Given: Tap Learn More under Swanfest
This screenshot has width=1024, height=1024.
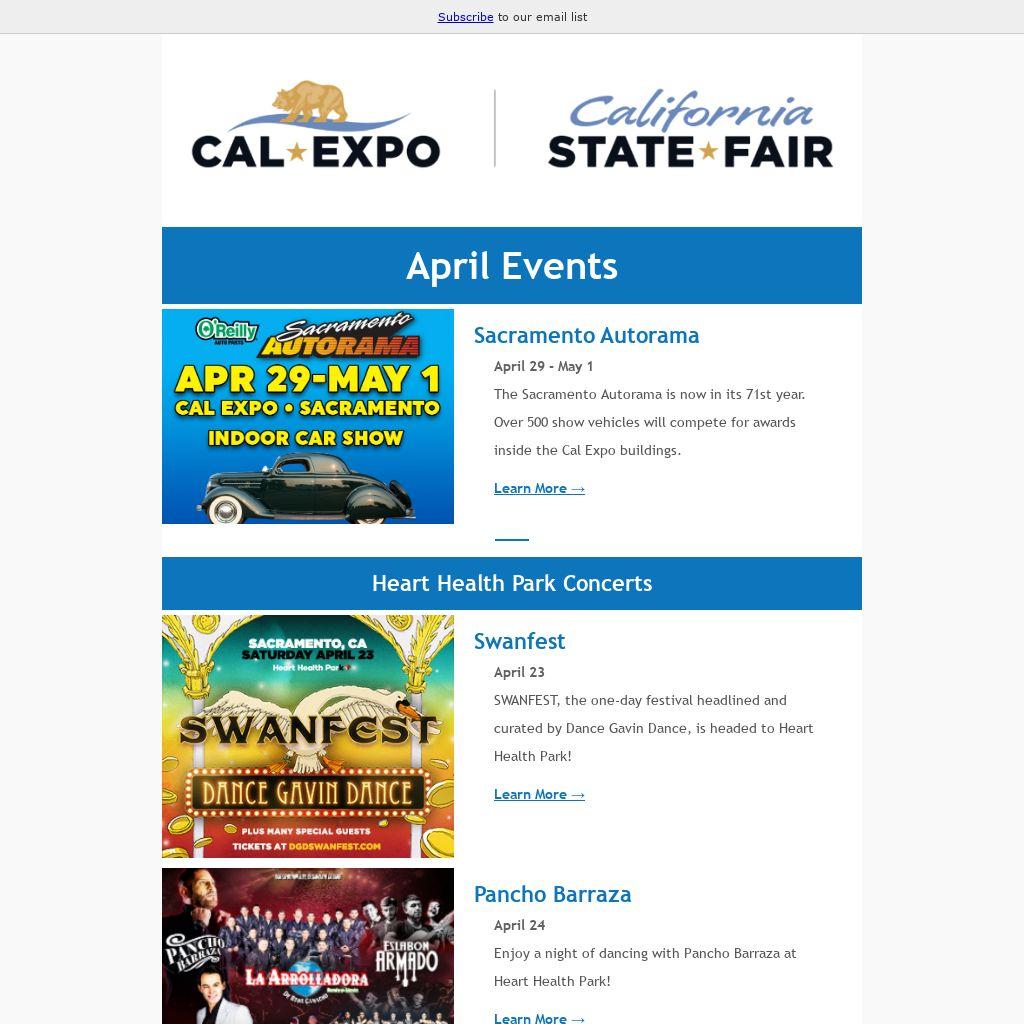Looking at the screenshot, I should tap(539, 794).
